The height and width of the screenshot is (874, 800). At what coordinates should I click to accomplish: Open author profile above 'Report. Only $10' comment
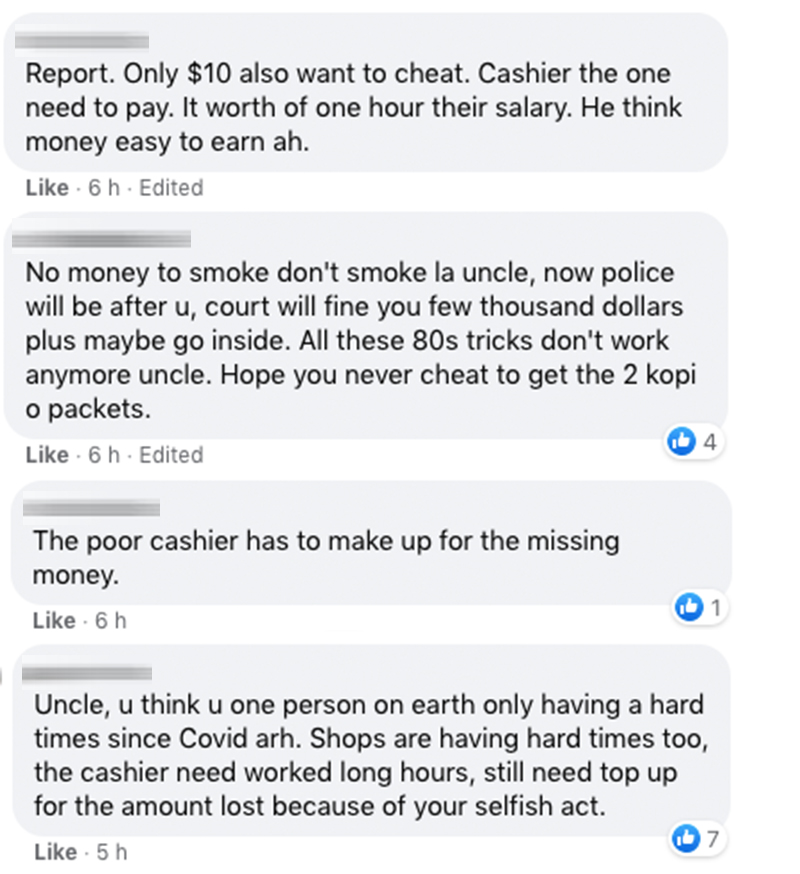tap(86, 41)
